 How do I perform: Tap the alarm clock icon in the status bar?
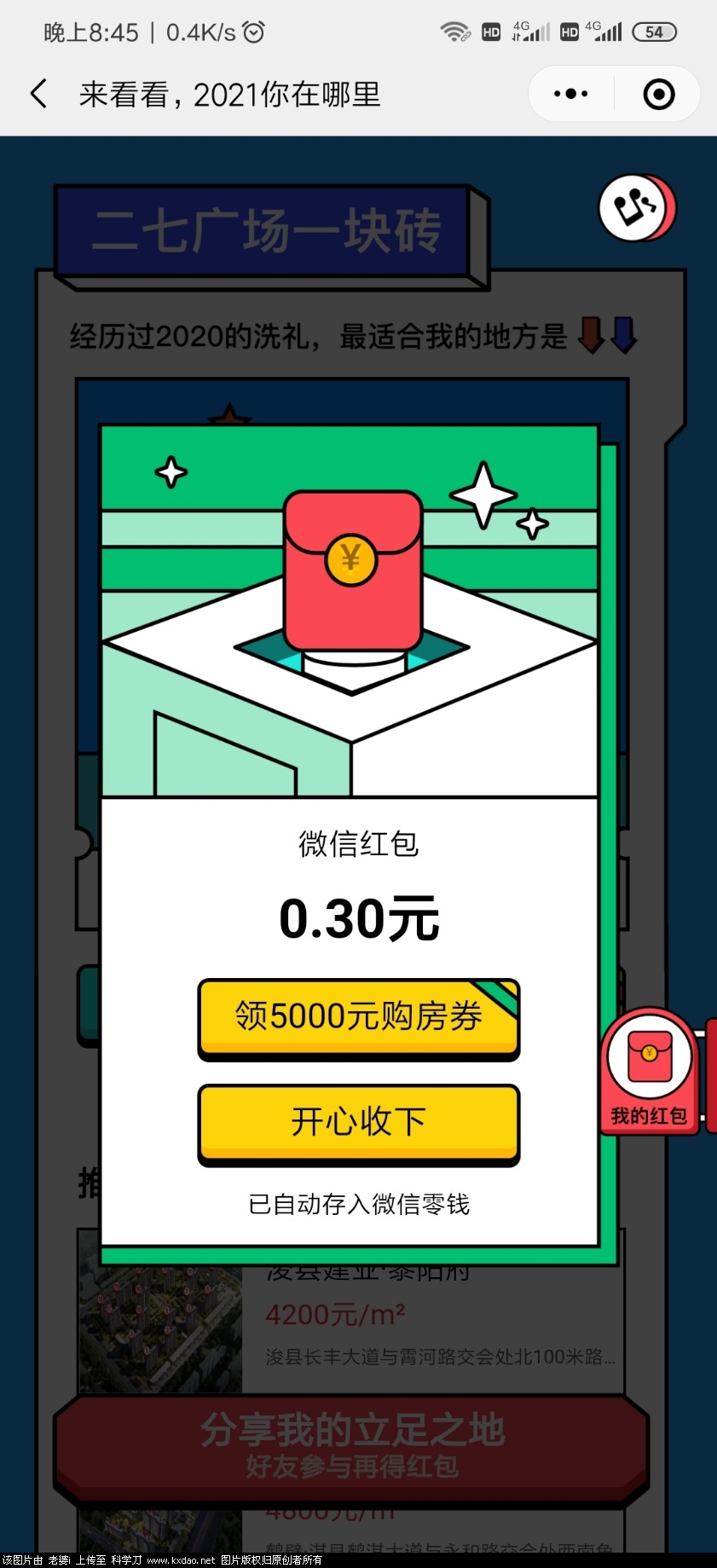pyautogui.click(x=253, y=32)
